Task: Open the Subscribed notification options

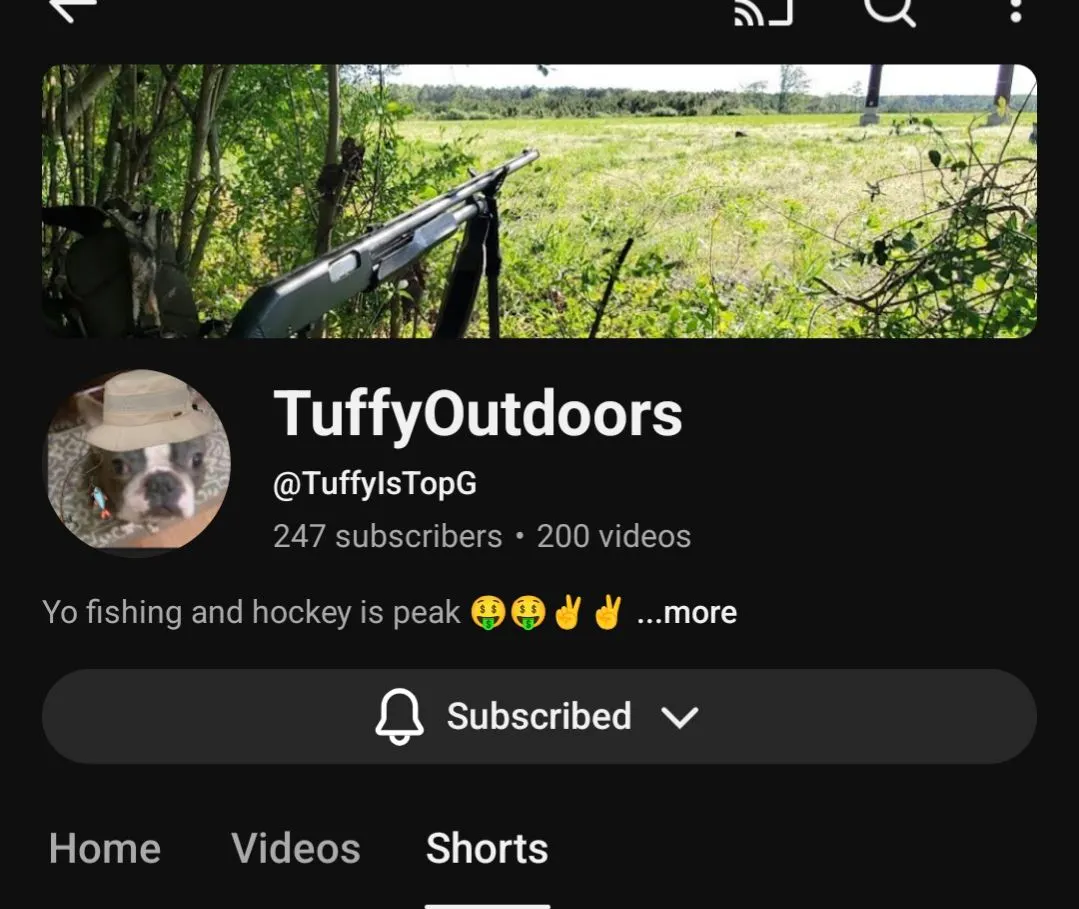Action: click(538, 716)
